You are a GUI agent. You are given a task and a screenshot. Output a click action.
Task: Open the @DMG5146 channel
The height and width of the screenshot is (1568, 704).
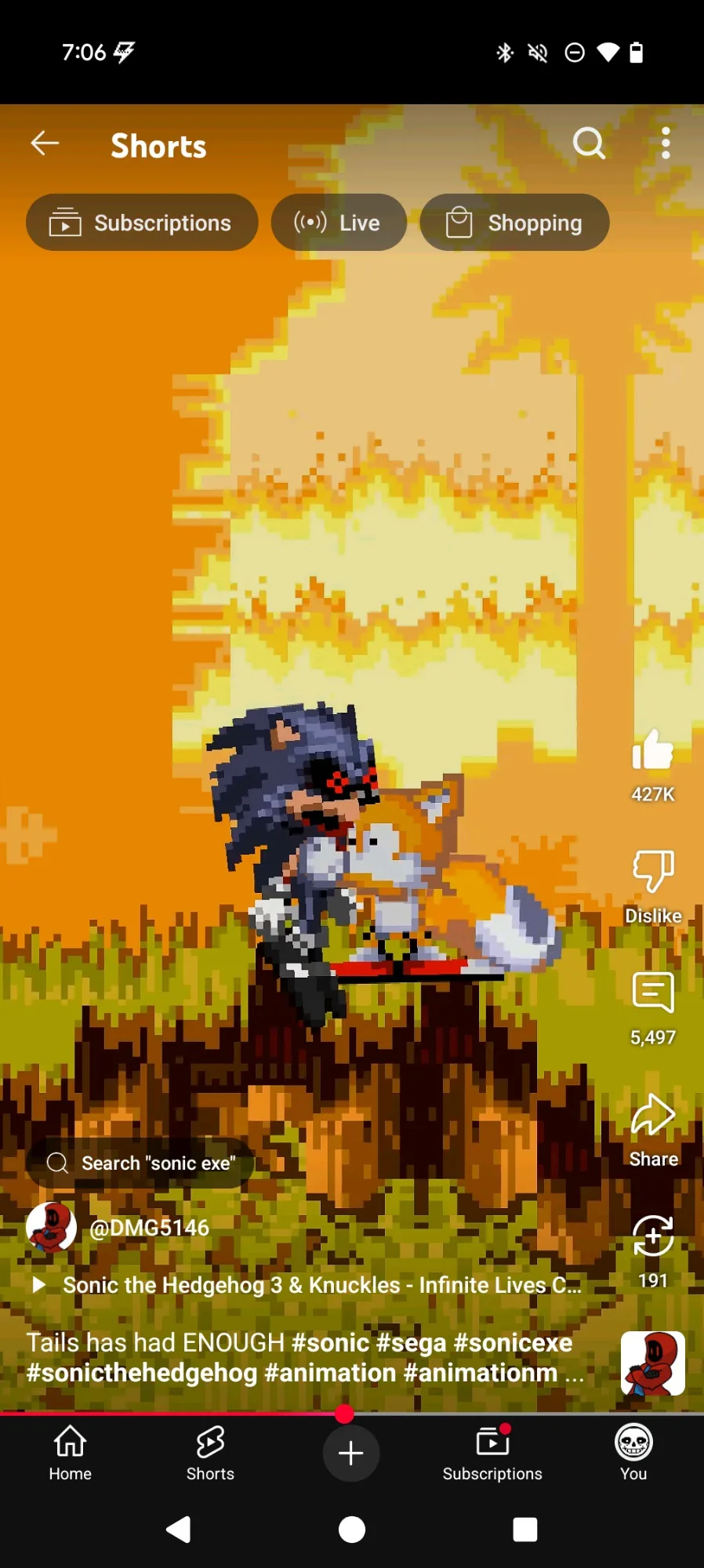pos(149,1228)
